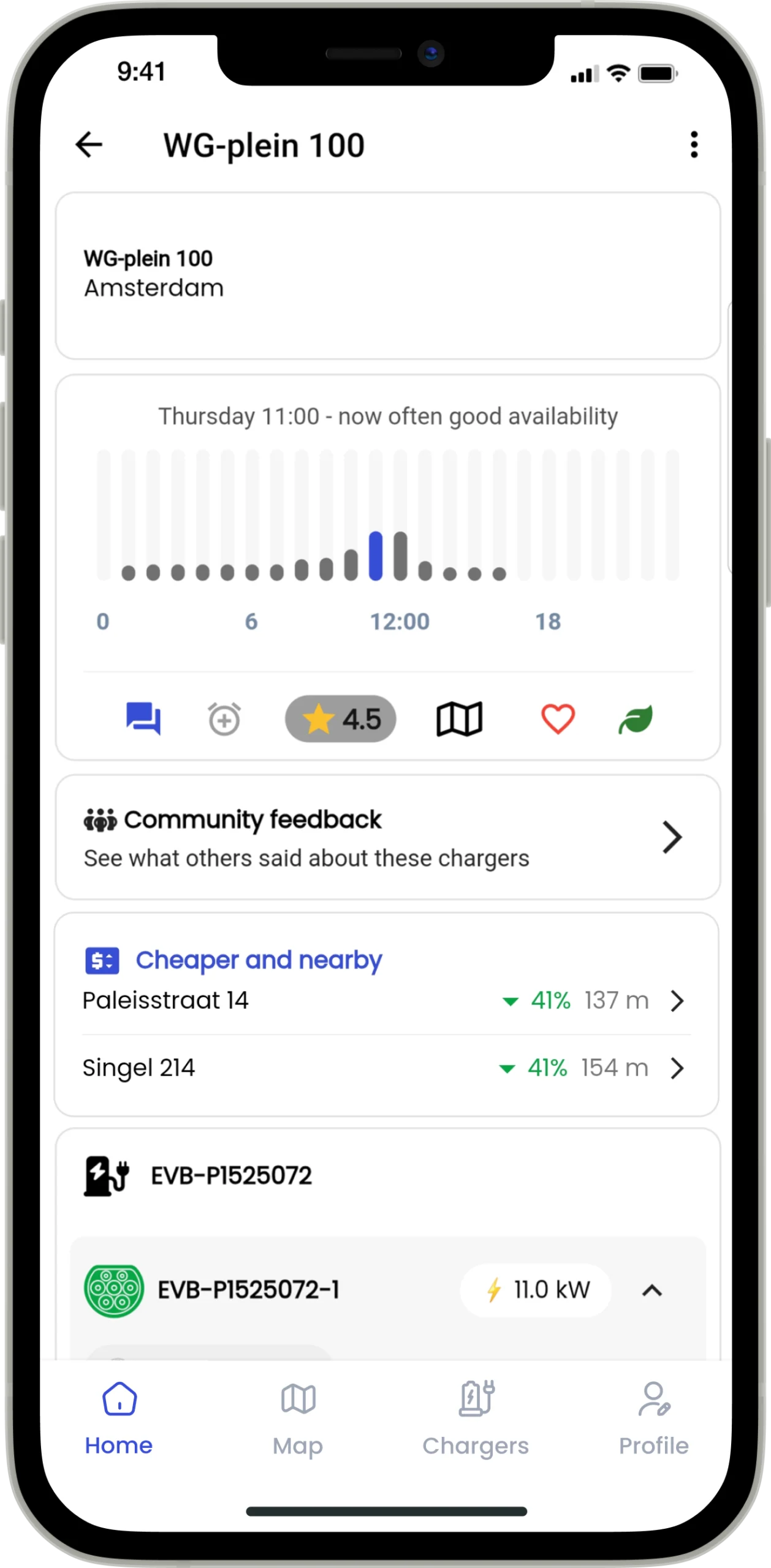Open Community feedback
This screenshot has height=1568, width=771.
(x=388, y=837)
